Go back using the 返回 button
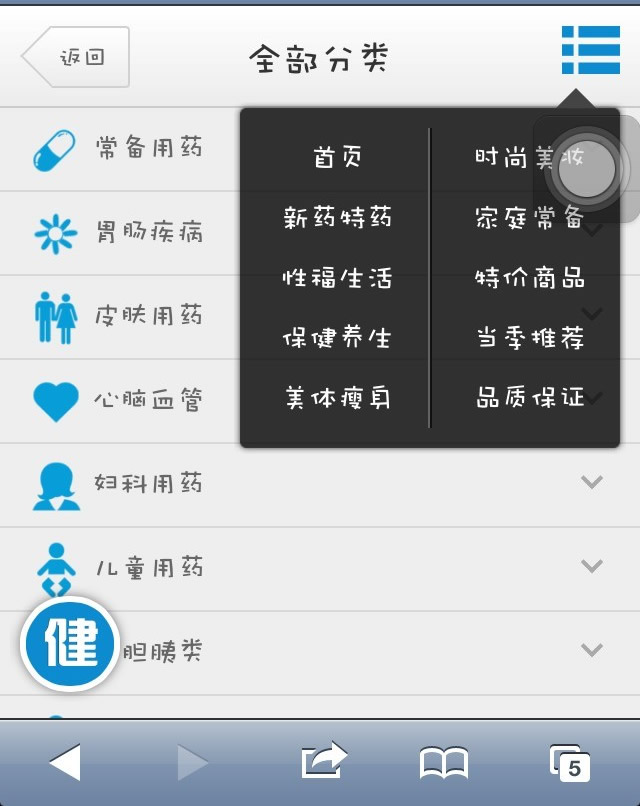Screen dimensions: 640x806 coord(77,57)
